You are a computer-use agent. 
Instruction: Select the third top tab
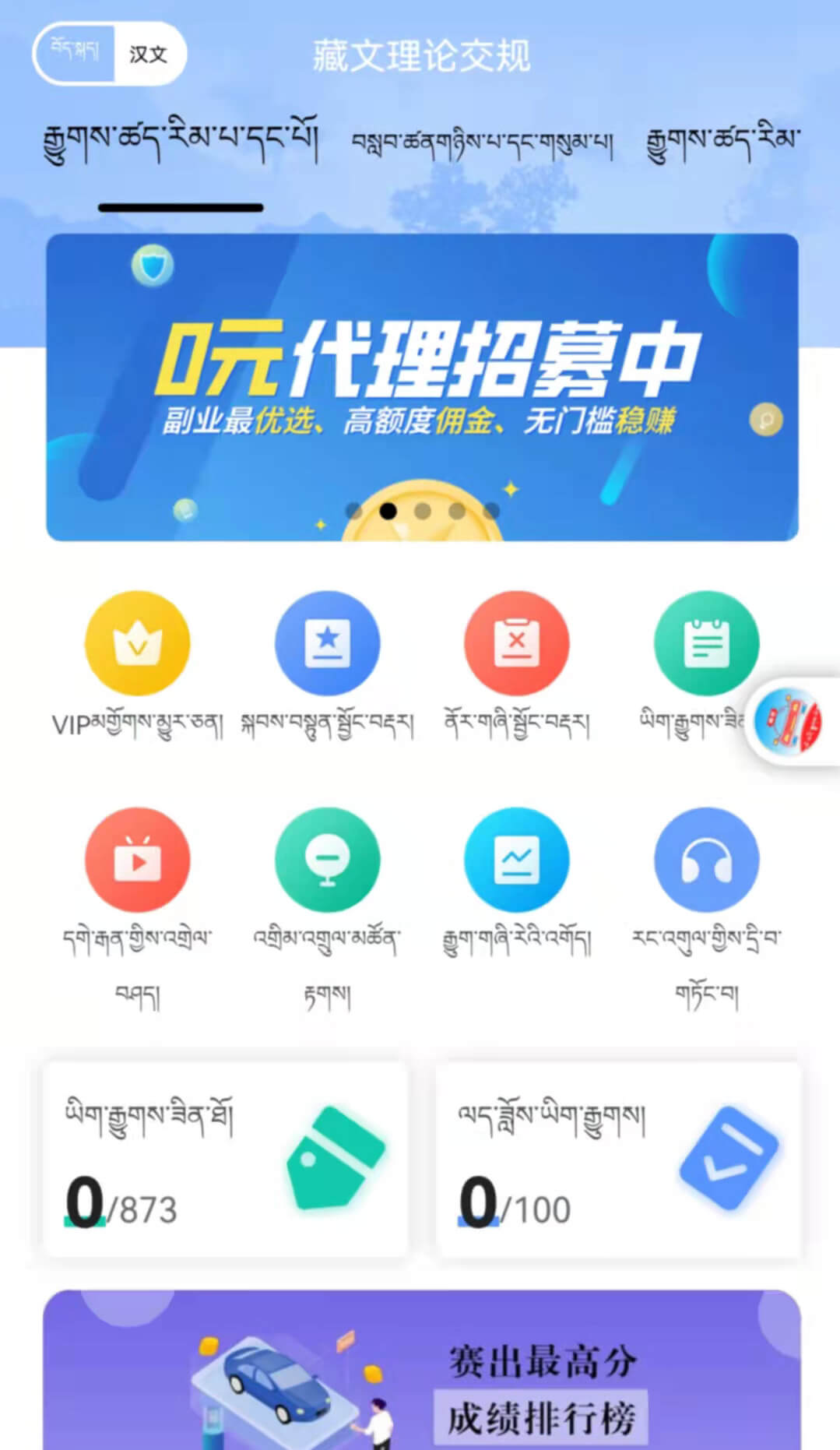(724, 142)
